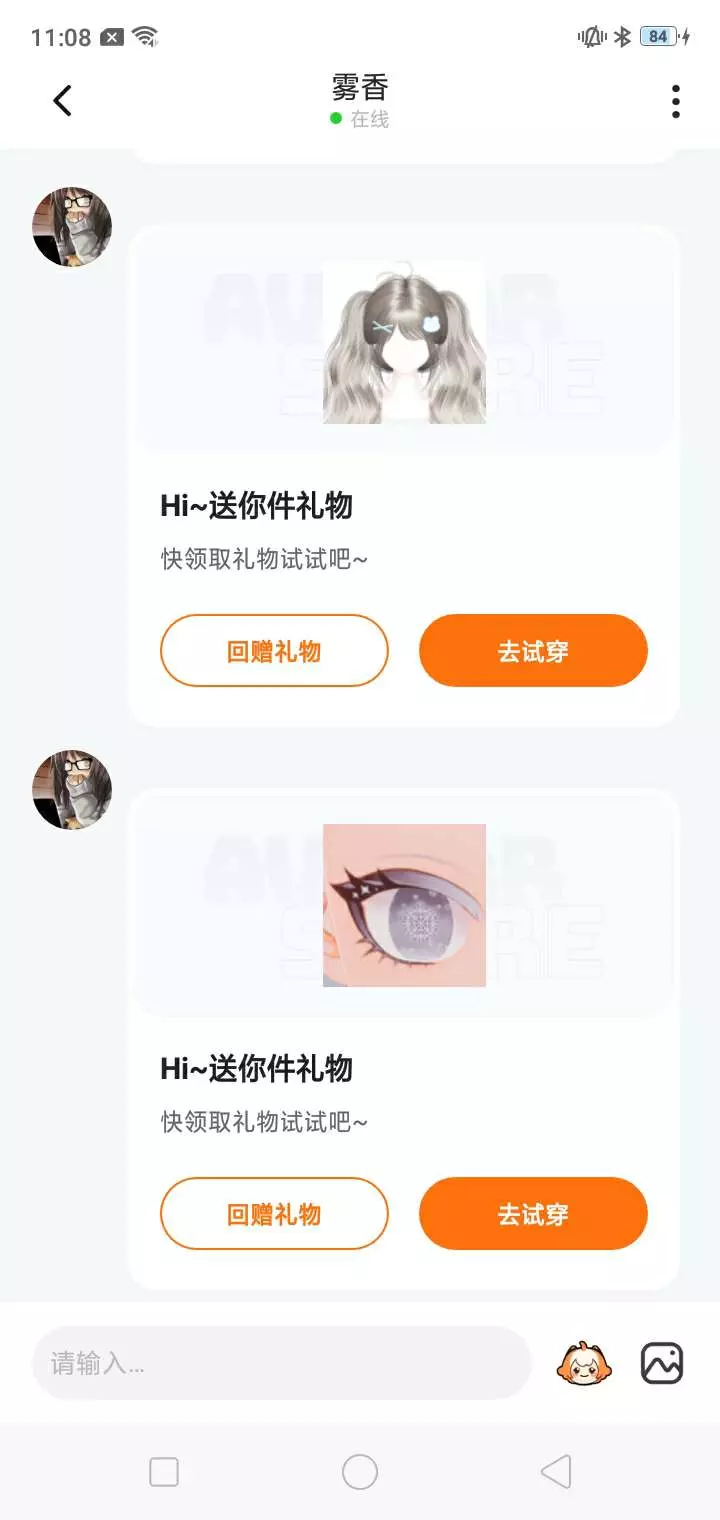
Task: View sender's avatar beside the hair gift
Action: pos(72,227)
